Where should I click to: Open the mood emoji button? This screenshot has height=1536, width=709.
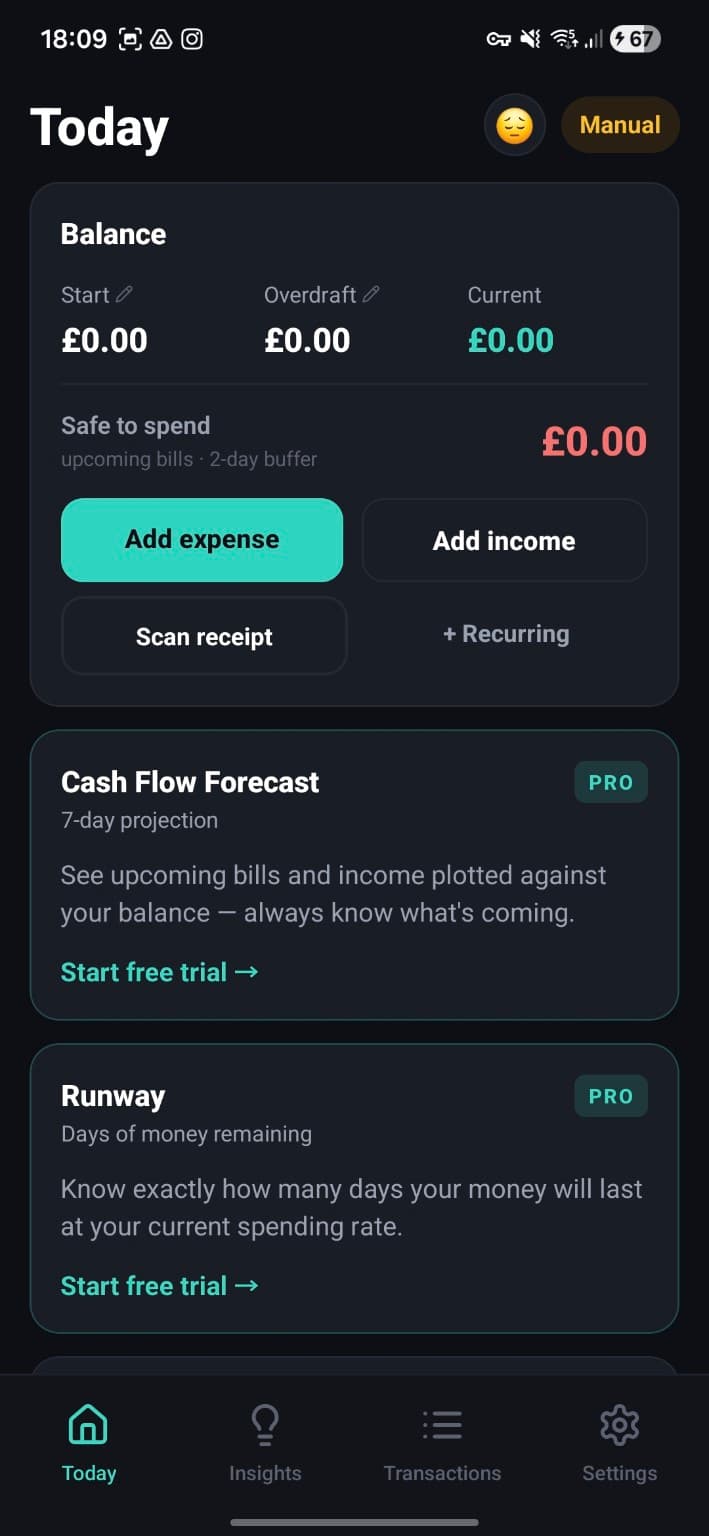point(514,126)
